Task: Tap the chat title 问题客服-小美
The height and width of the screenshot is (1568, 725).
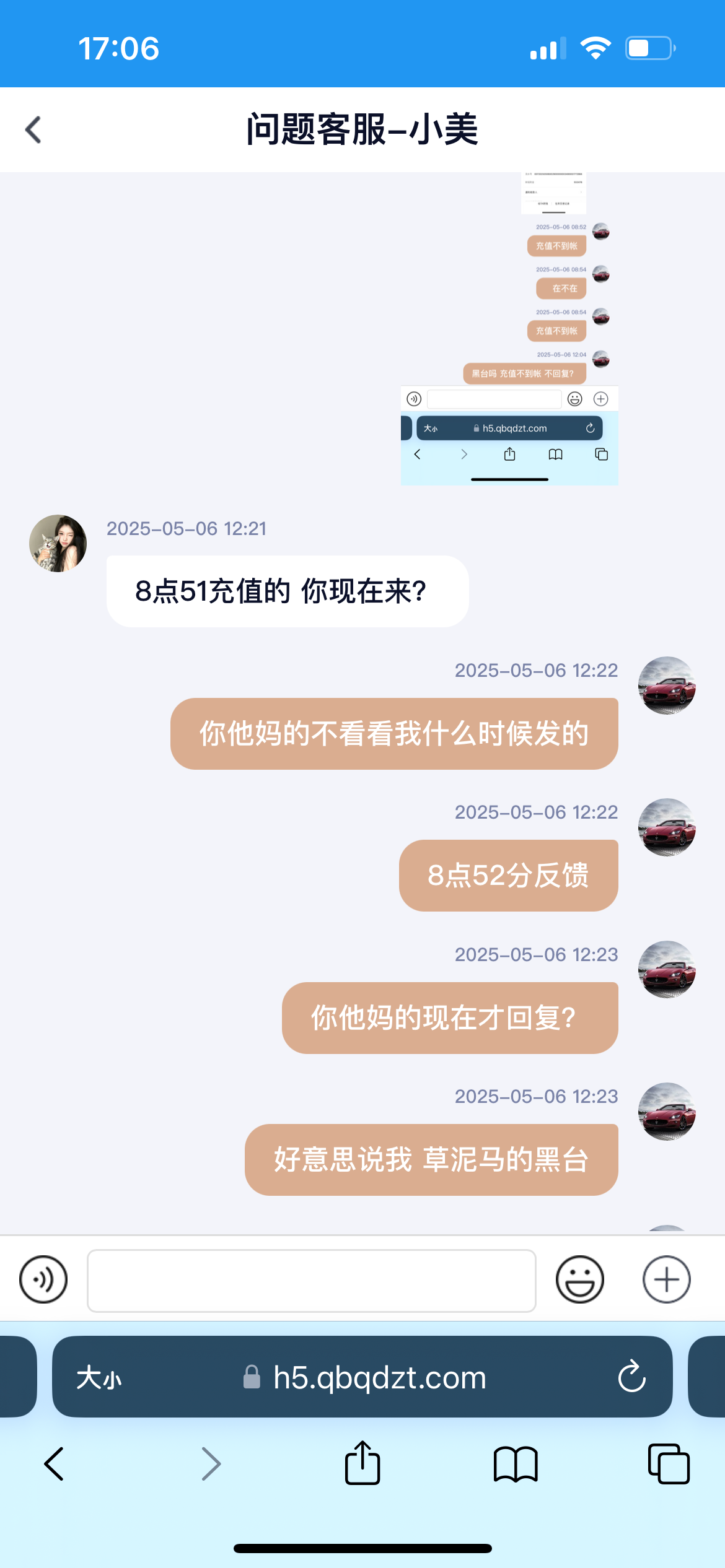Action: (x=362, y=129)
